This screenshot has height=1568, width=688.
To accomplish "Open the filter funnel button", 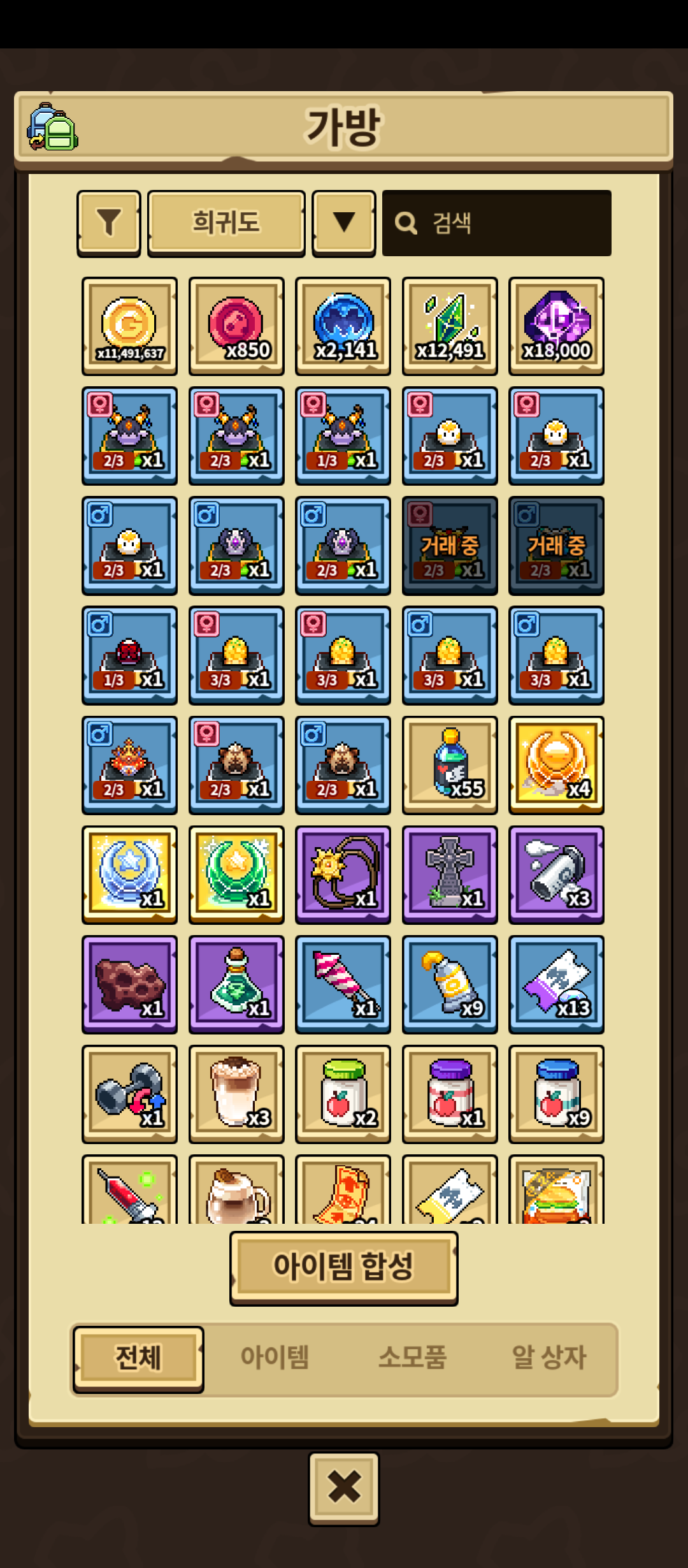I will click(109, 223).
